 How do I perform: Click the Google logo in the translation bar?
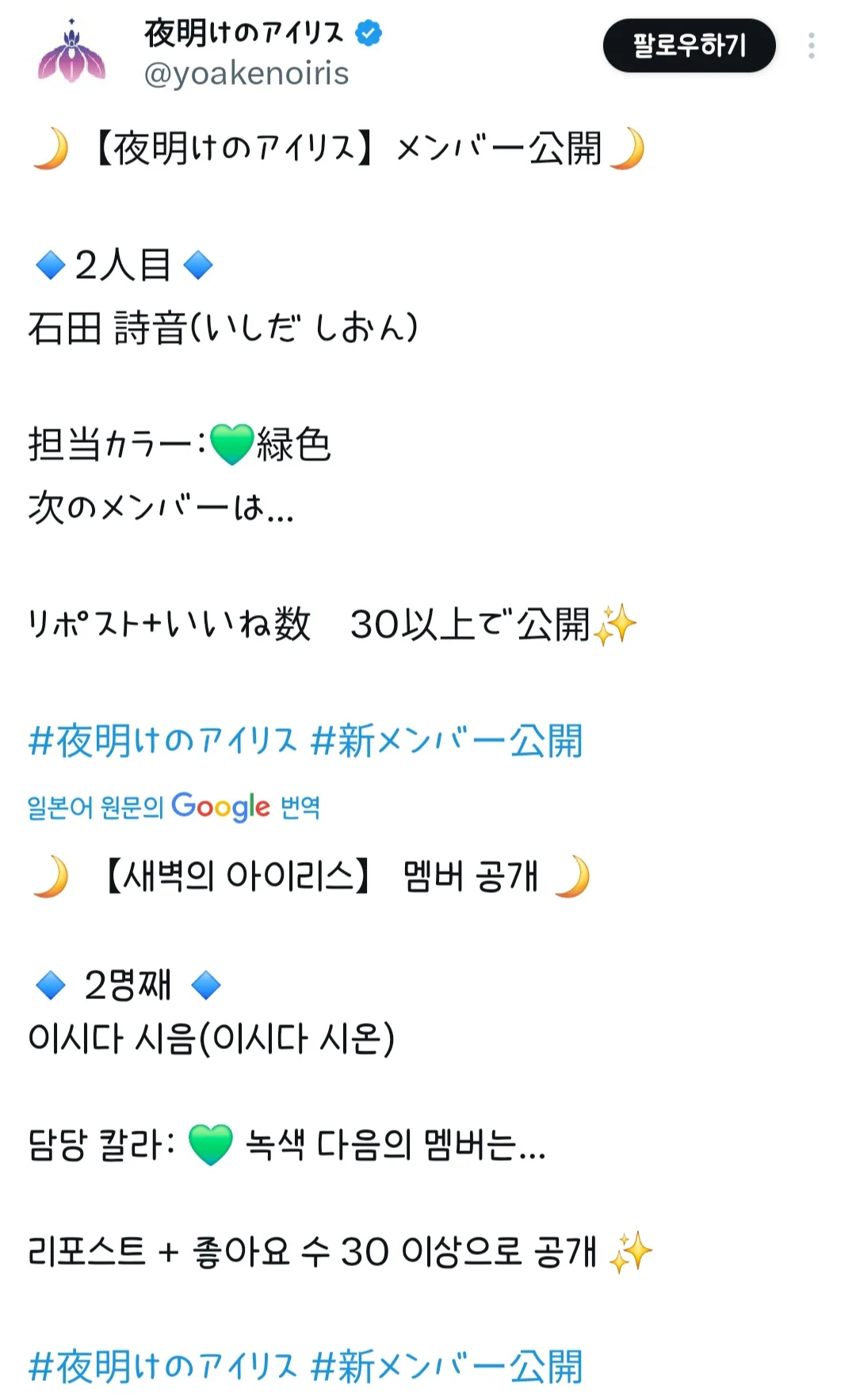pyautogui.click(x=220, y=807)
